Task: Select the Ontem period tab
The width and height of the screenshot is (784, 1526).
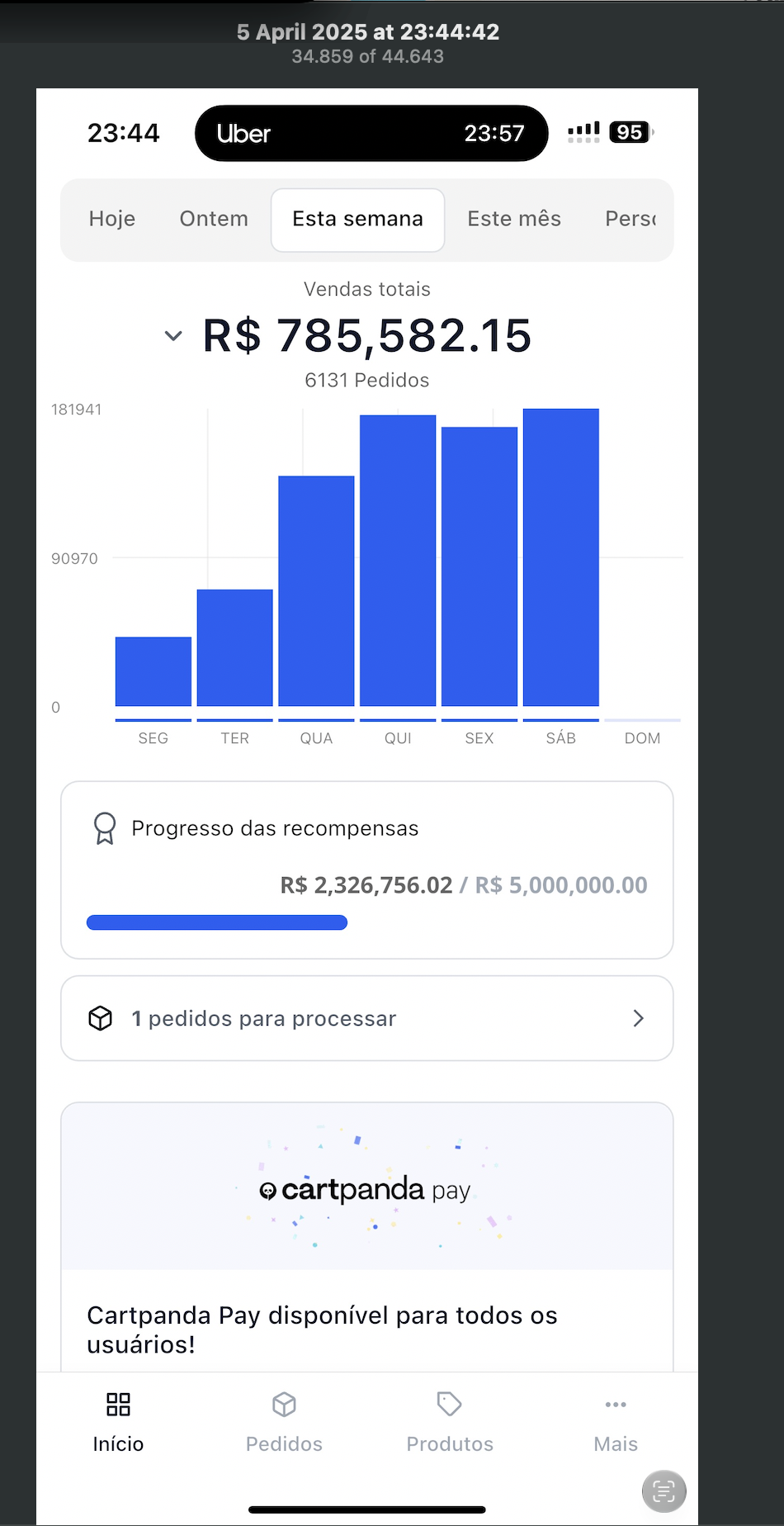Action: [x=214, y=219]
